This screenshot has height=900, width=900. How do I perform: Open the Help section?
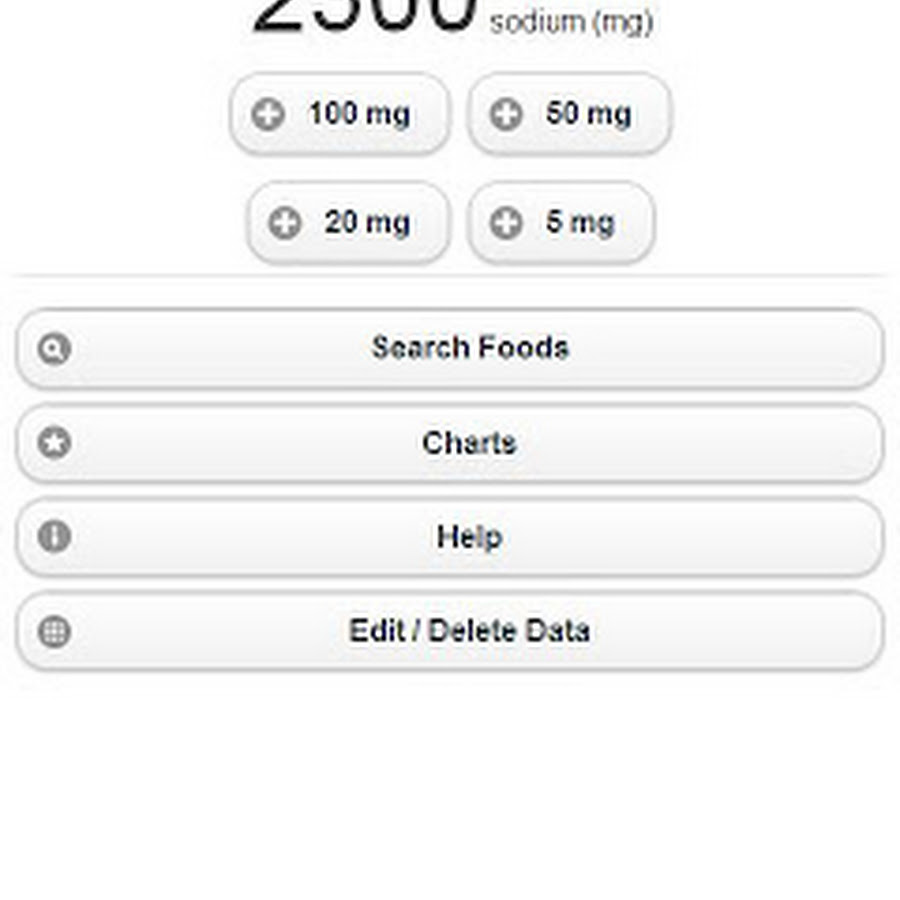pos(450,537)
